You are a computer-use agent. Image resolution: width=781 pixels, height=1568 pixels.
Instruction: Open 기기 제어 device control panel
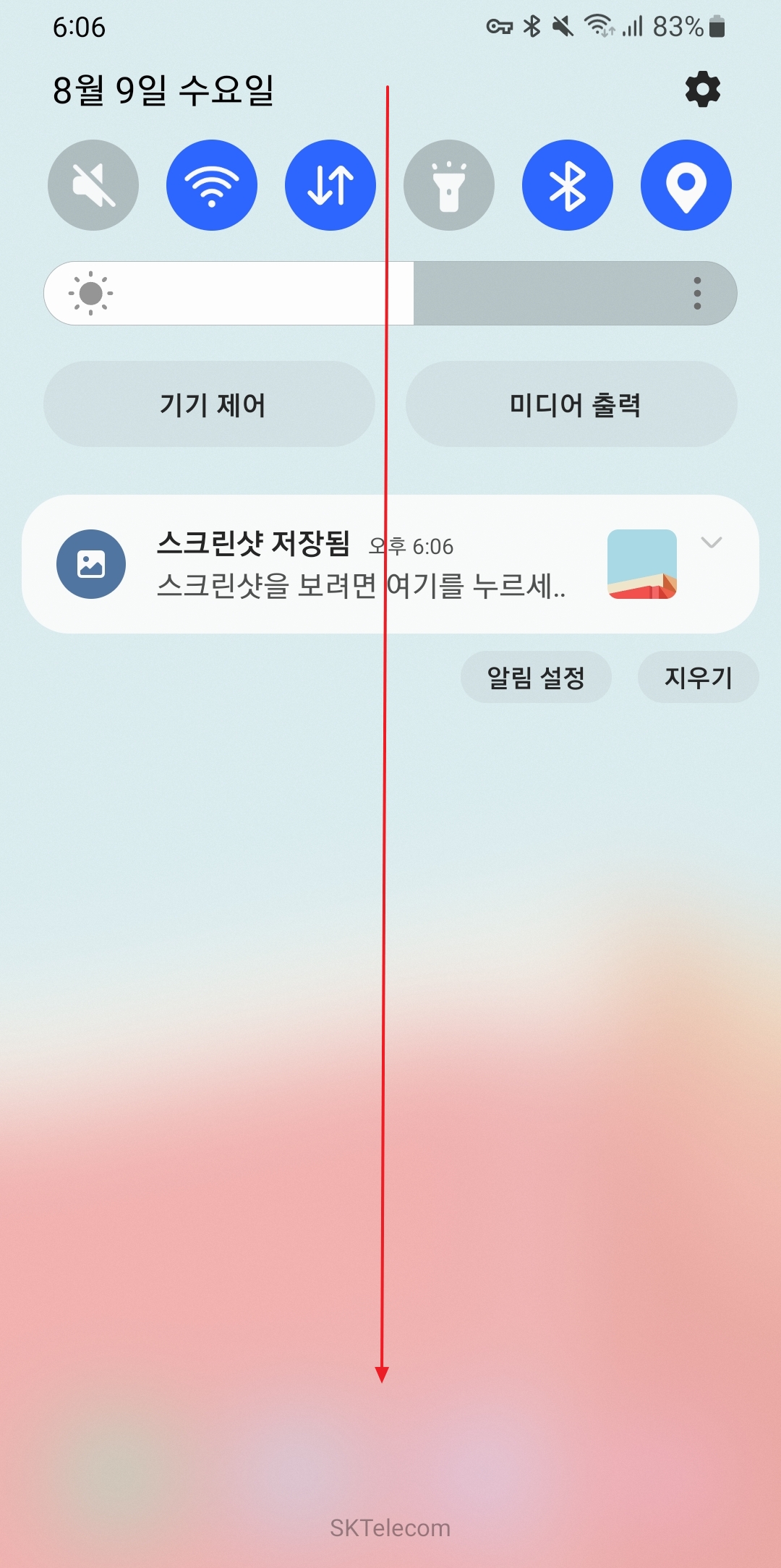[x=211, y=405]
